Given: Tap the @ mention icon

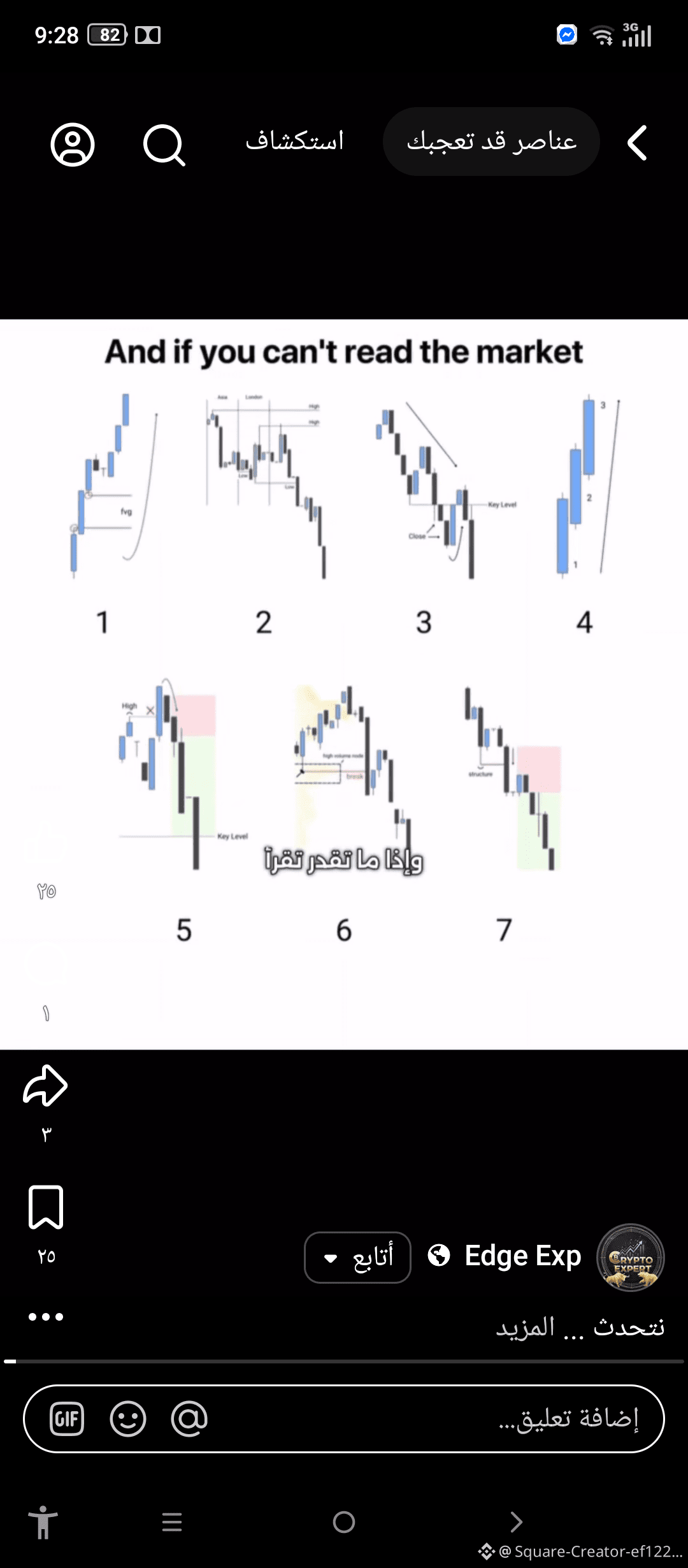Looking at the screenshot, I should tap(189, 1419).
